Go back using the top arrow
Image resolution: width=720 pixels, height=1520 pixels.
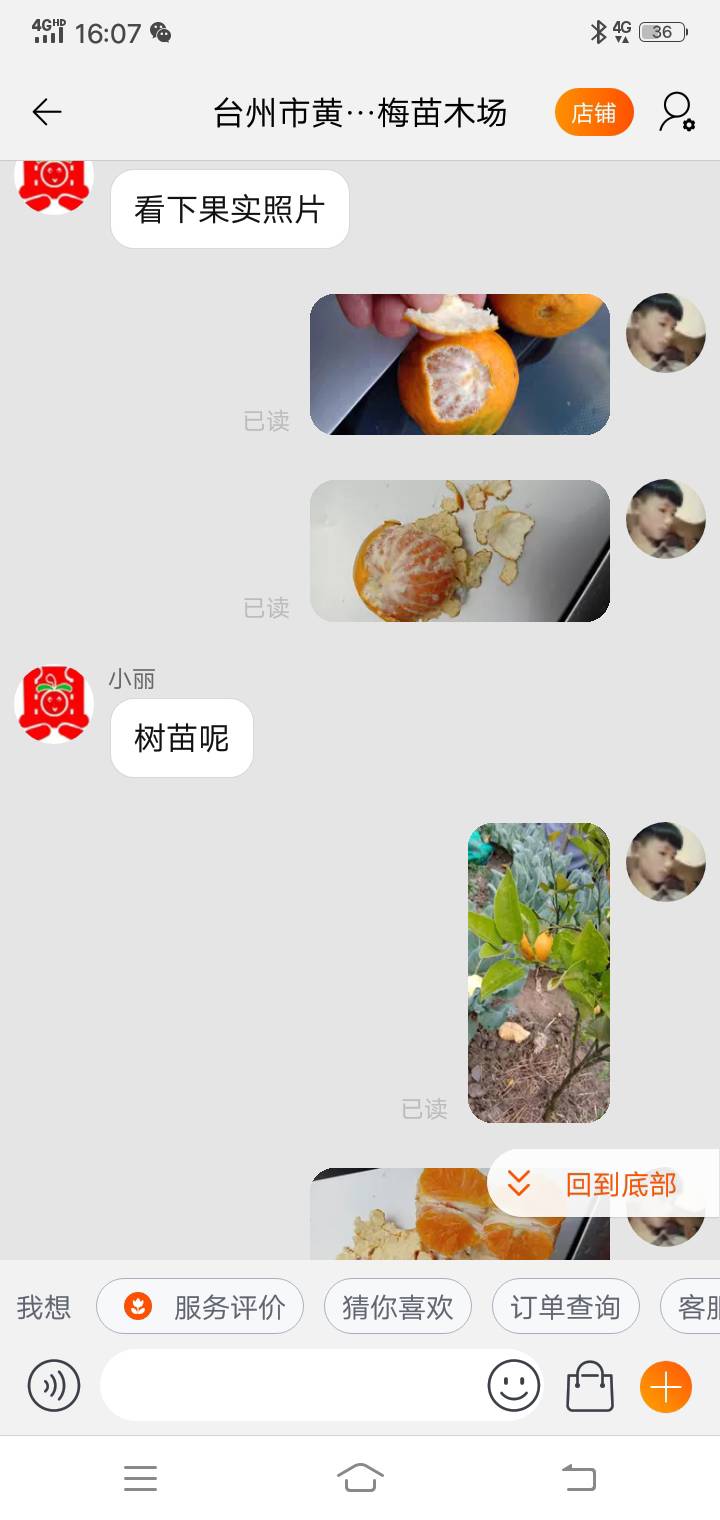47,112
